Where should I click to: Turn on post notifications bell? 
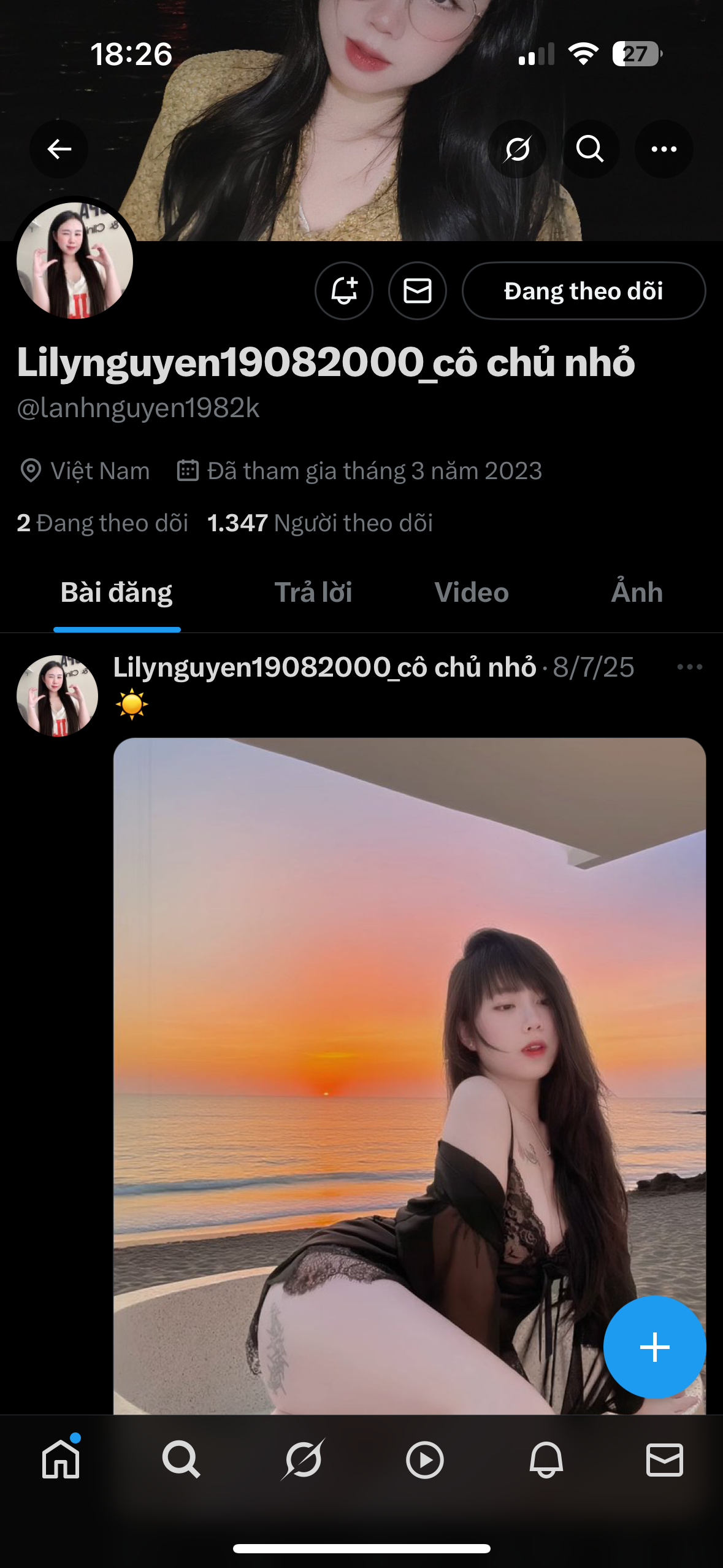[x=344, y=291]
